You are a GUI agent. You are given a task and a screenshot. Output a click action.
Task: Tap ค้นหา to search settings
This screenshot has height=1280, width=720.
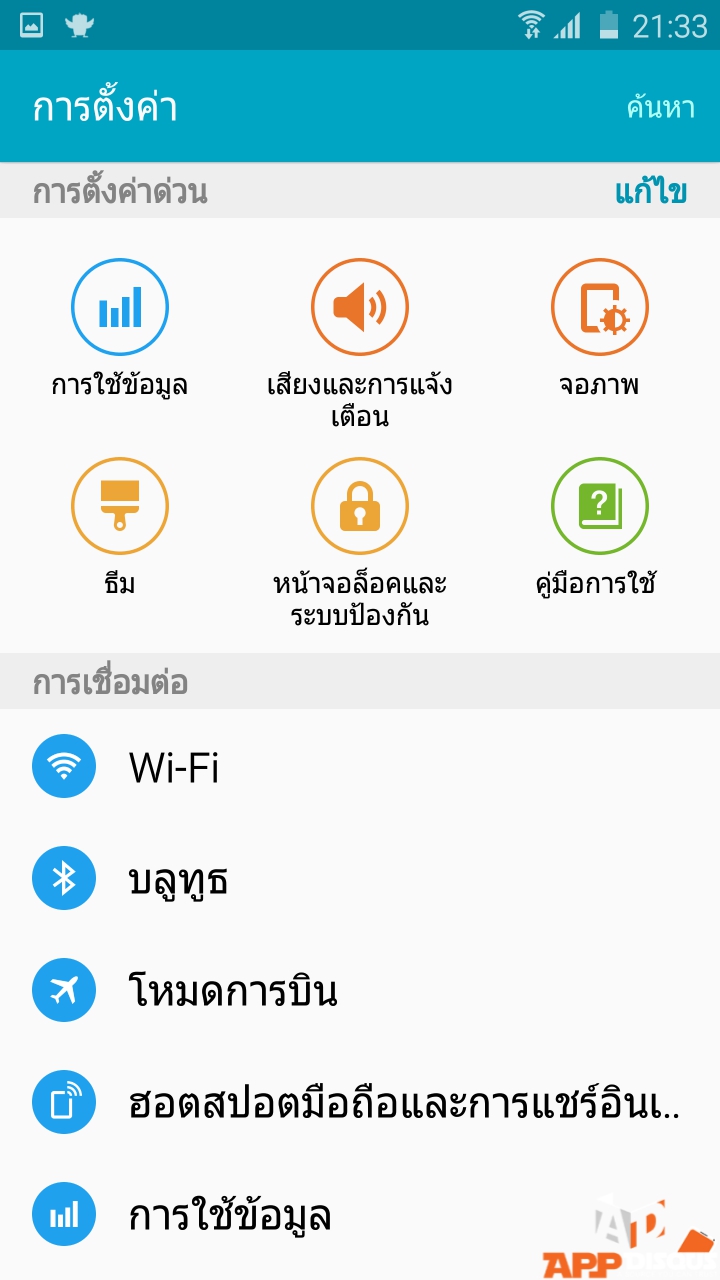click(x=660, y=107)
